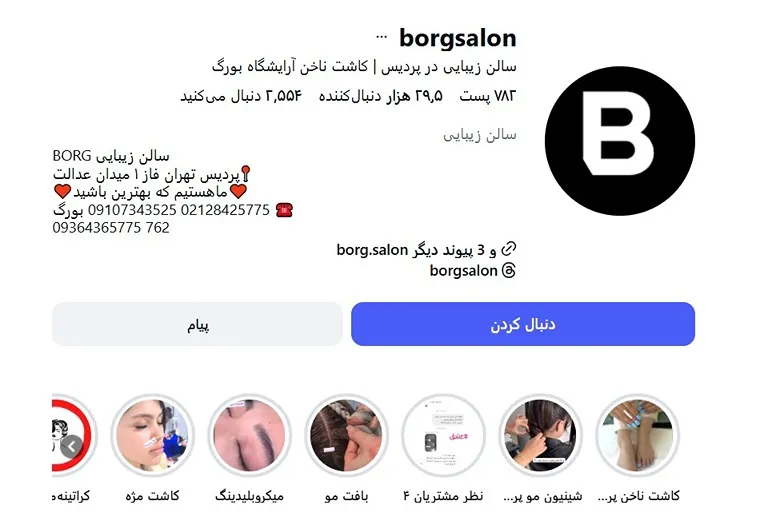Image resolution: width=768 pixels, height=521 pixels.
Task: Open the کاشت ناخن story highlight
Action: point(638,436)
